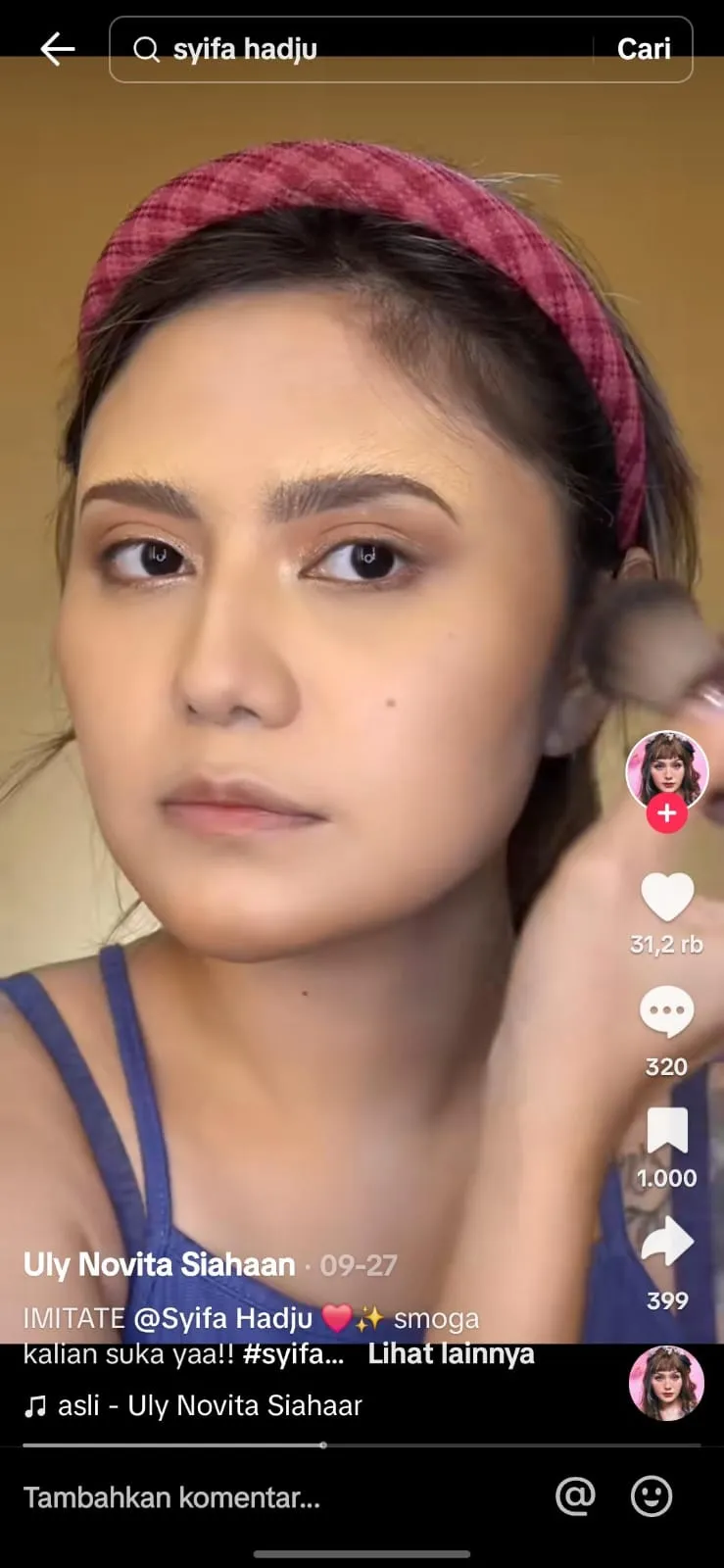724x1568 pixels.
Task: Tap the search field showing 'syifa hadju'
Action: tap(353, 49)
